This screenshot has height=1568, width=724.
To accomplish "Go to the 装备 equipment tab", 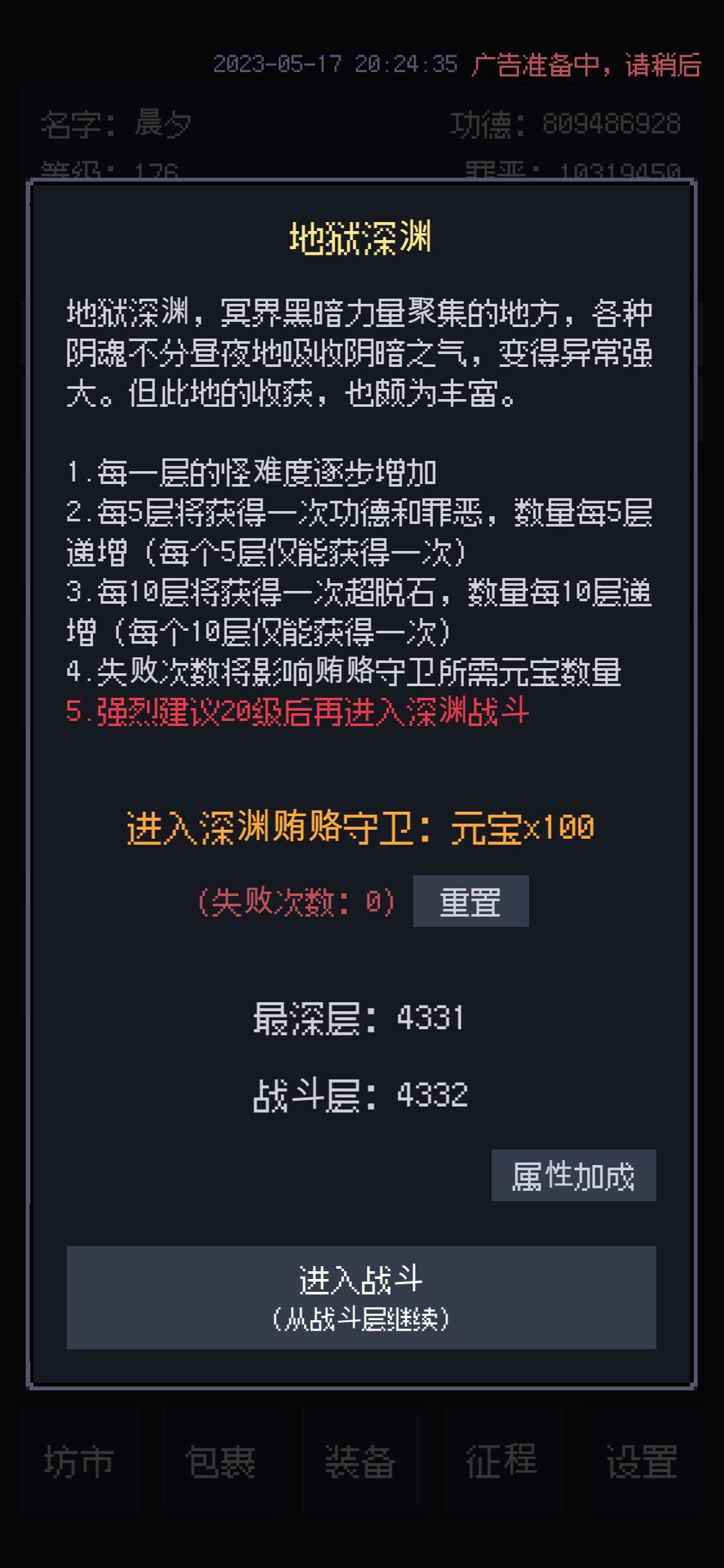I will point(360,1461).
